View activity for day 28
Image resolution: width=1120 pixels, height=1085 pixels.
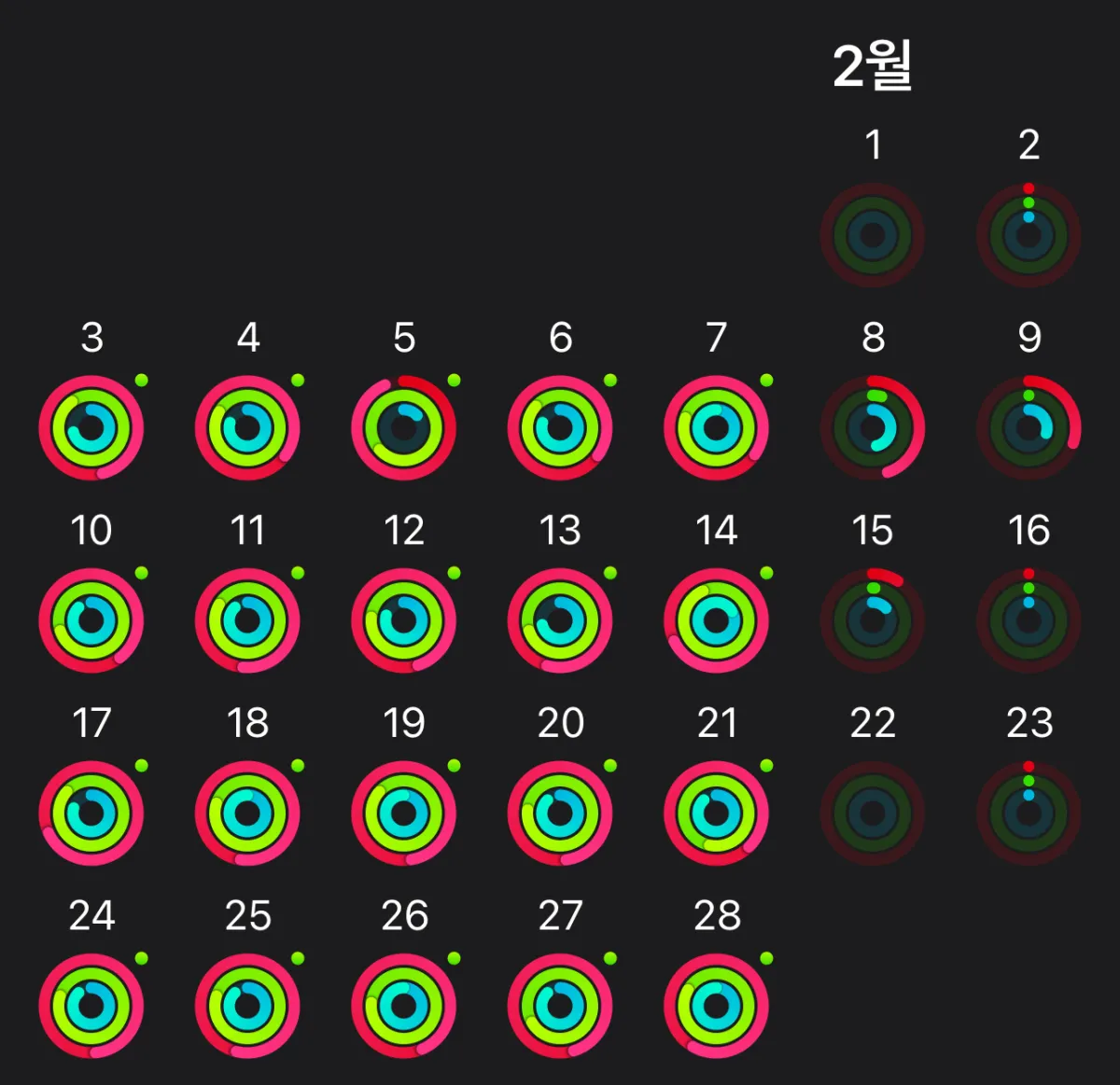click(716, 1006)
